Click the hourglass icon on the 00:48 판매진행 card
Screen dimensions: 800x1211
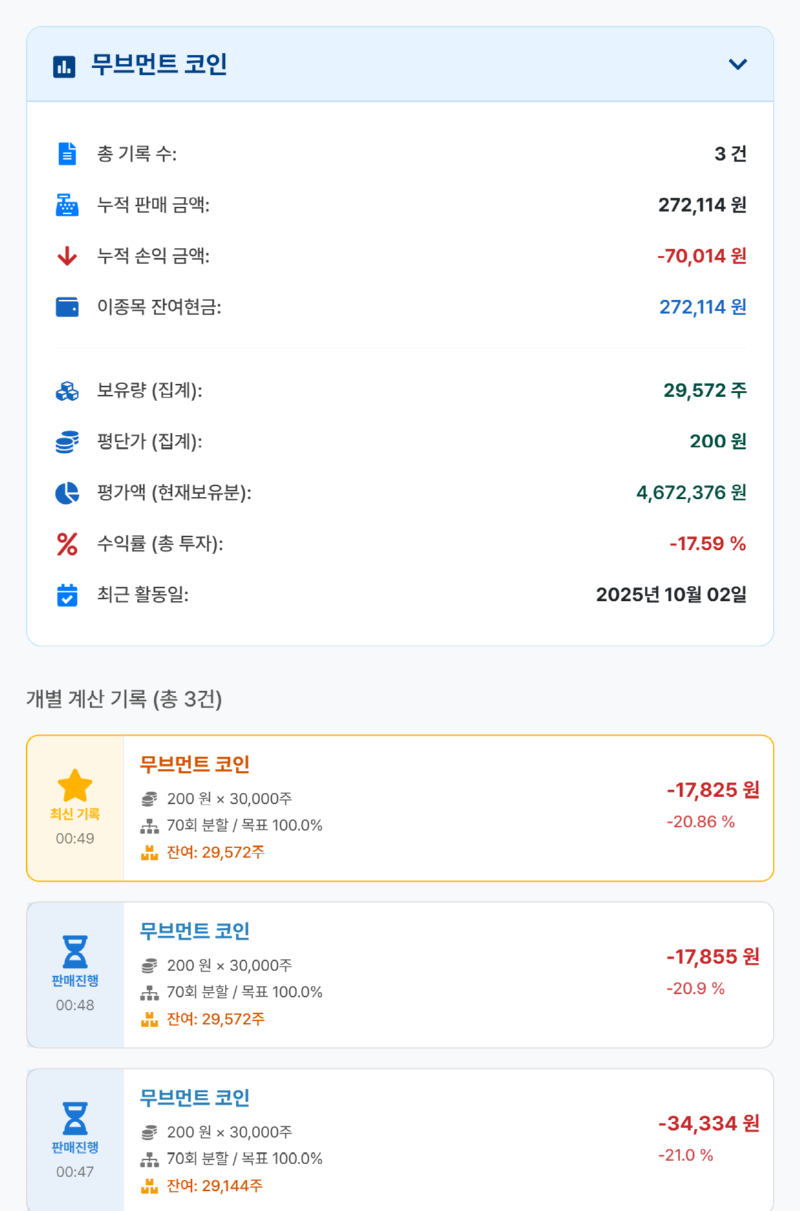(x=76, y=952)
